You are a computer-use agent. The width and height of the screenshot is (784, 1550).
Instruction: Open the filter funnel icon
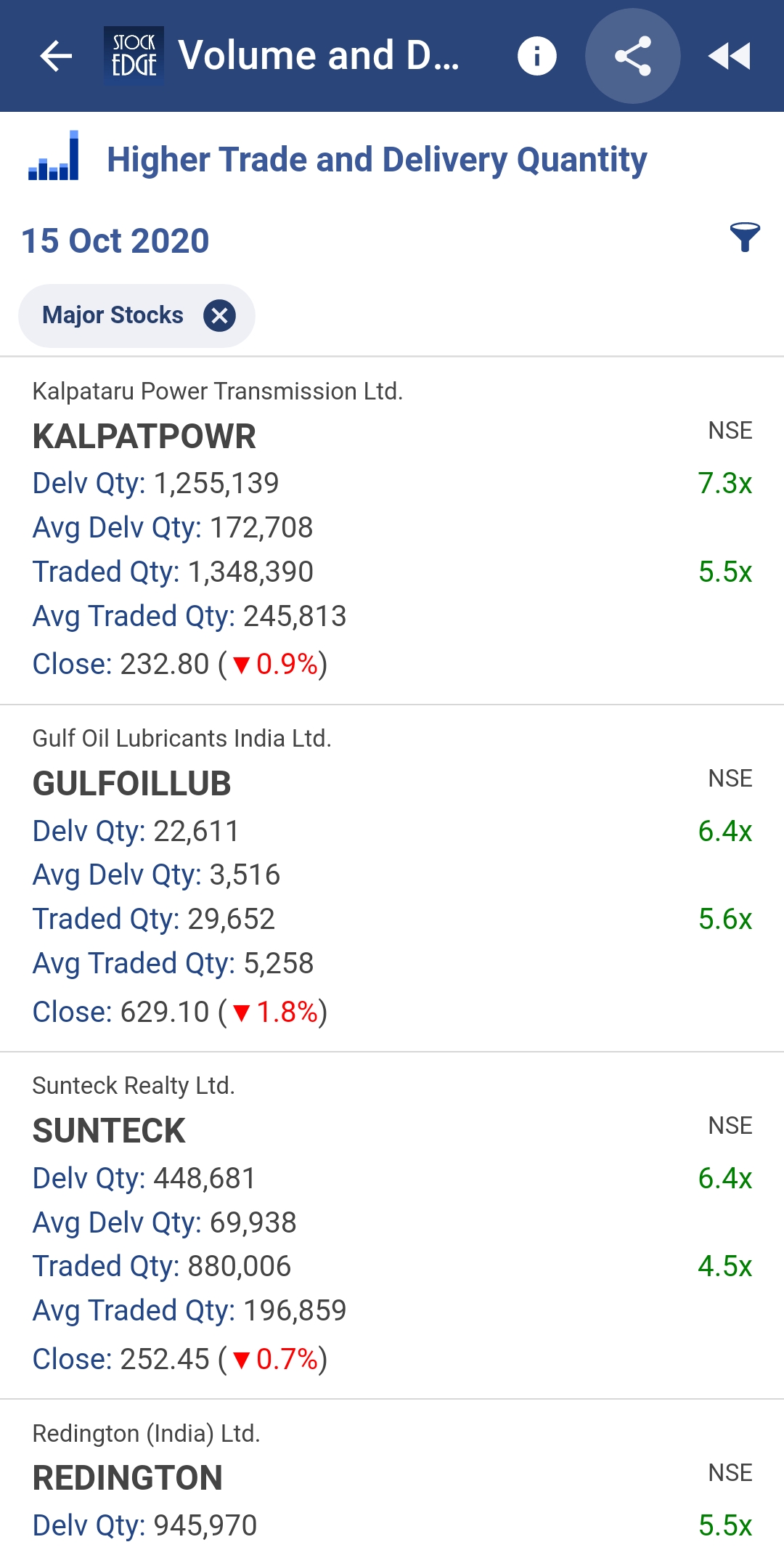745,238
